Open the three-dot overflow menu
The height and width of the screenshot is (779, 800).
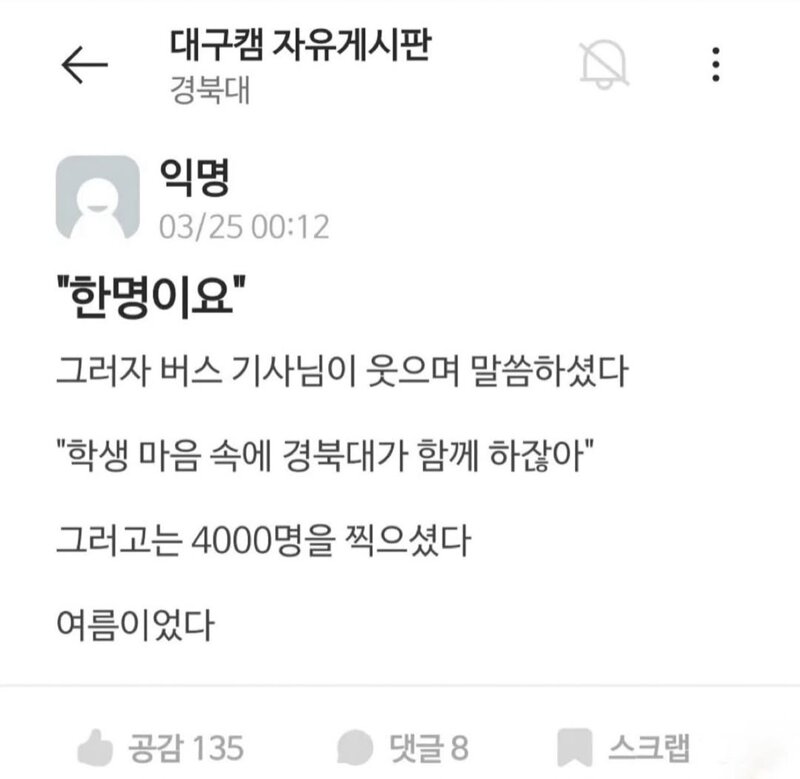[x=715, y=65]
